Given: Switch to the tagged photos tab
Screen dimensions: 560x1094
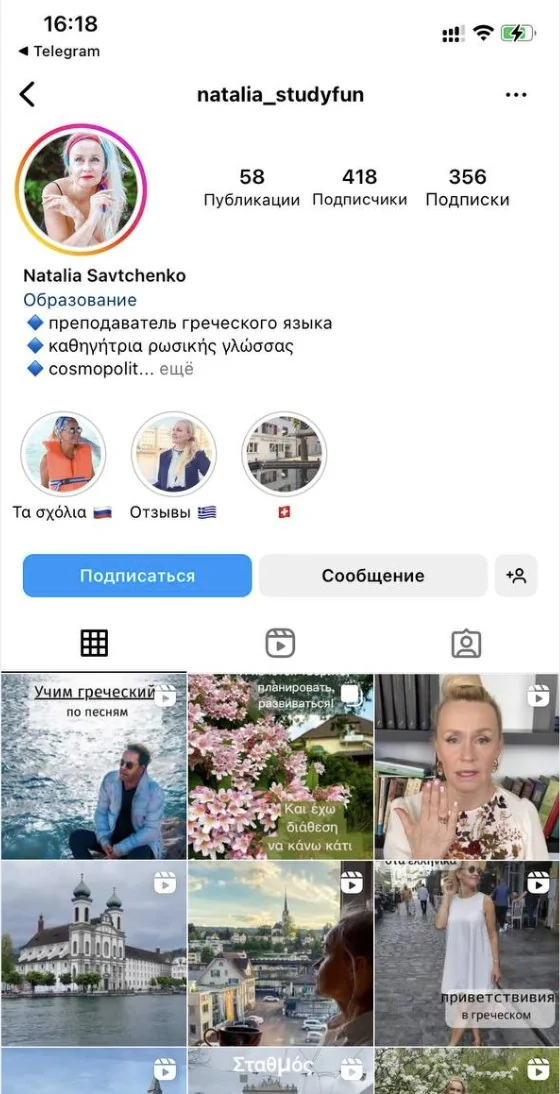Looking at the screenshot, I should tap(466, 643).
